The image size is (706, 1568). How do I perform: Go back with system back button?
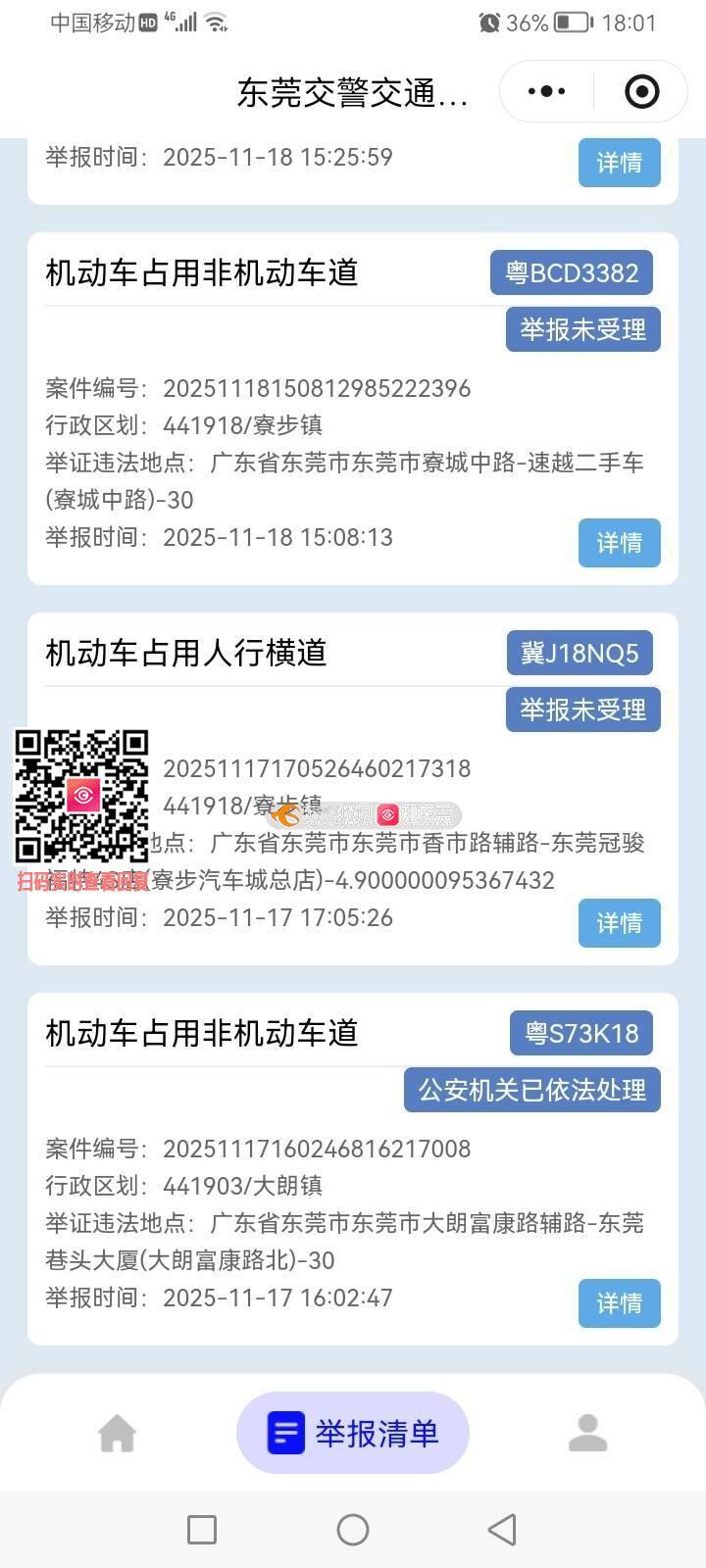tap(502, 1529)
